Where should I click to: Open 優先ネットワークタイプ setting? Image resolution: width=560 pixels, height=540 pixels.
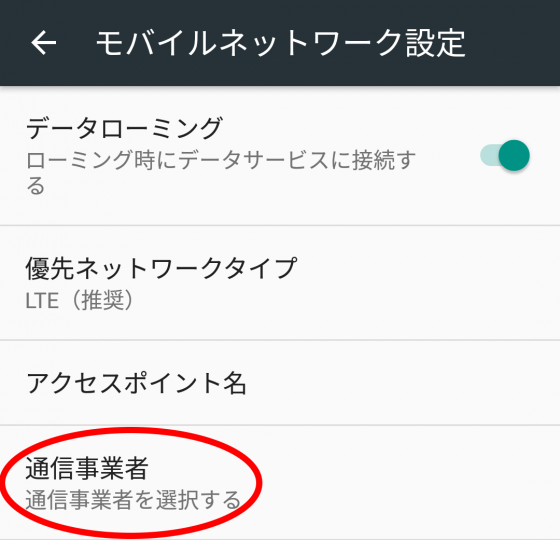point(280,283)
